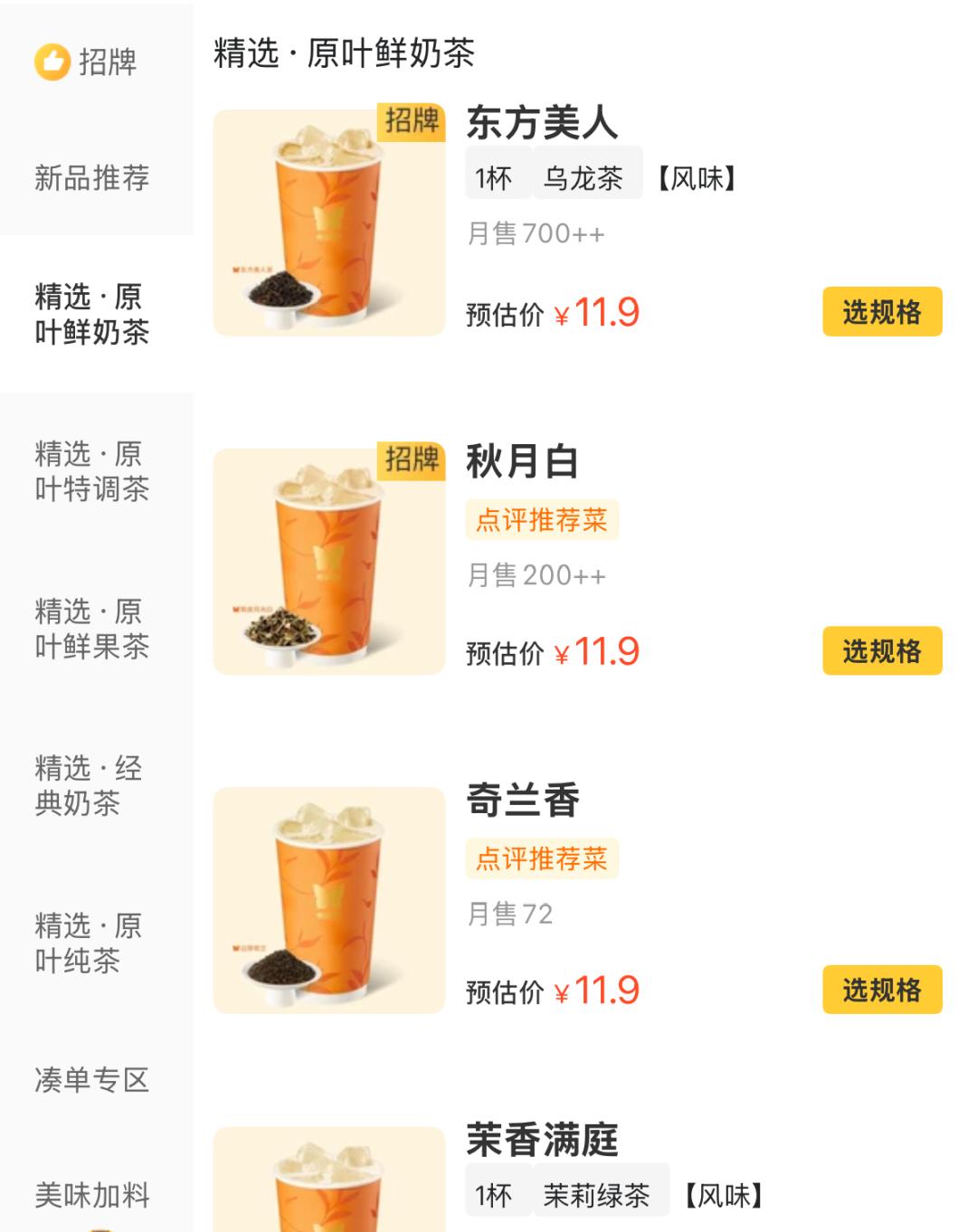The width and height of the screenshot is (977, 1232).
Task: View the 美味加料 category
Action: 92,1195
